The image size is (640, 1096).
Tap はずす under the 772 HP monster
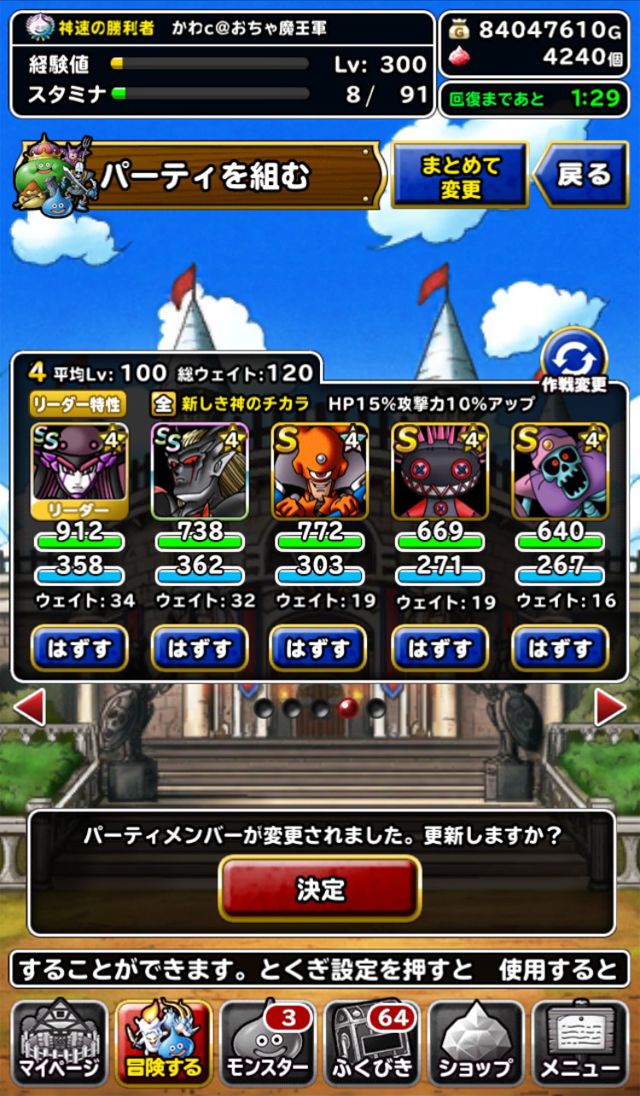pyautogui.click(x=318, y=648)
